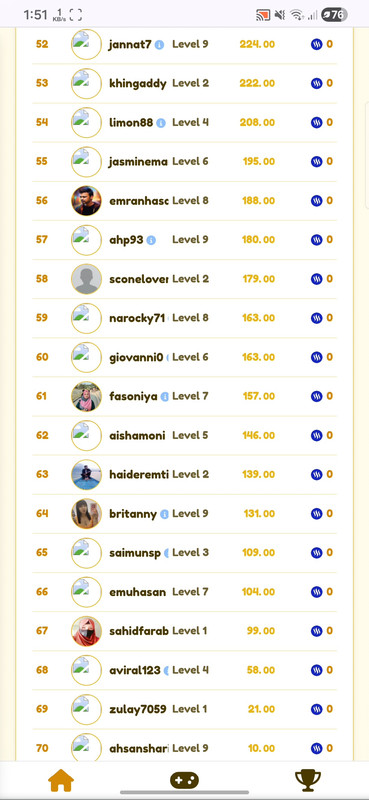The image size is (369, 800).
Task: Tap the info icon beside fasoniya
Action: tap(164, 396)
